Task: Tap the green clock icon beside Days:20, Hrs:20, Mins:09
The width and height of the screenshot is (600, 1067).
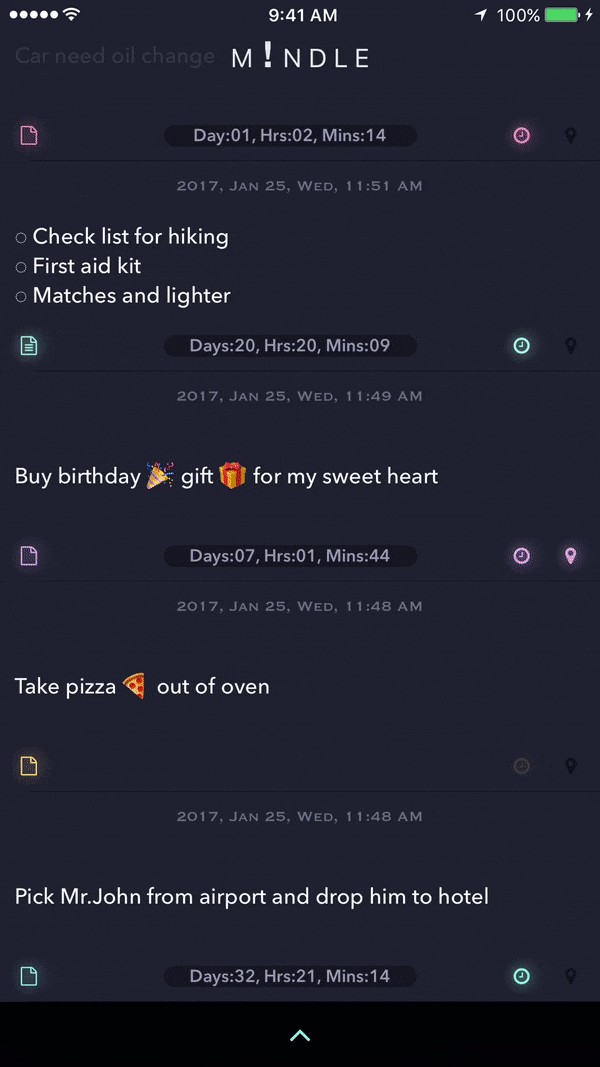Action: tap(521, 346)
